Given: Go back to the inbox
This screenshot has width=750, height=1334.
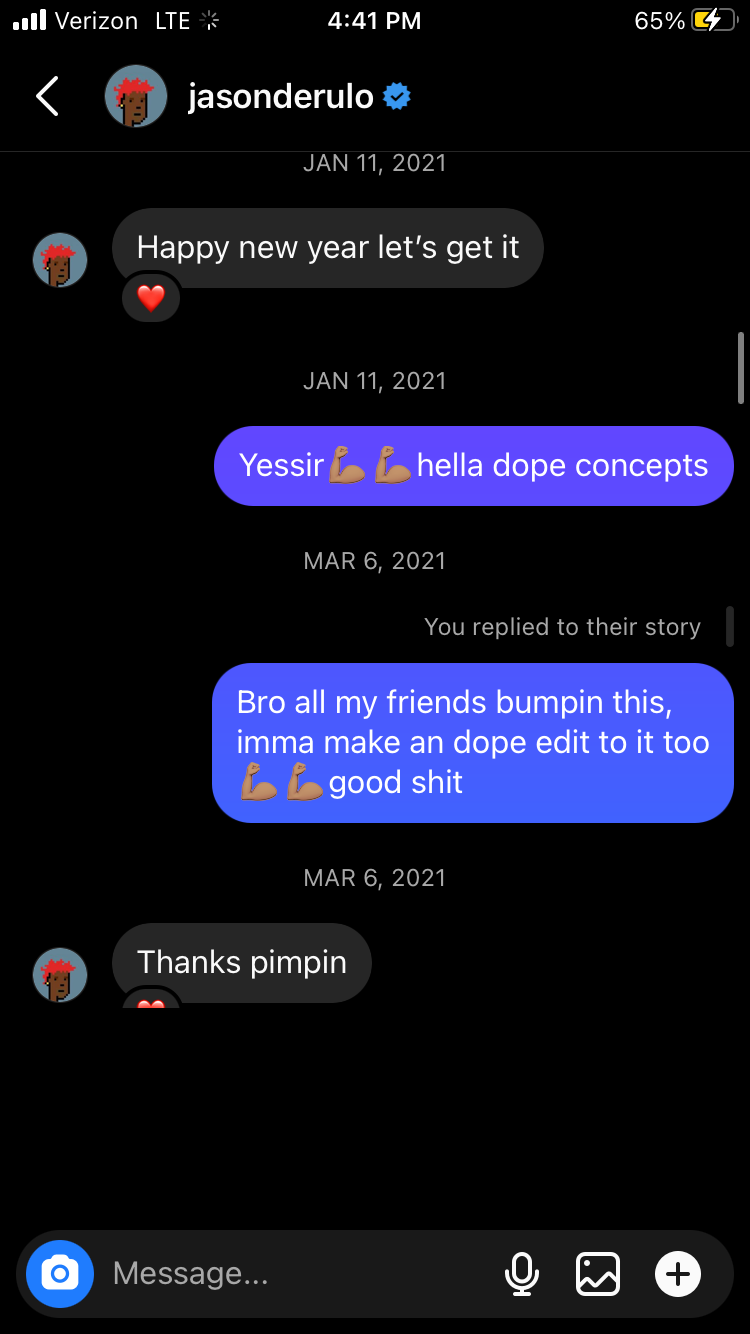Looking at the screenshot, I should tap(47, 96).
